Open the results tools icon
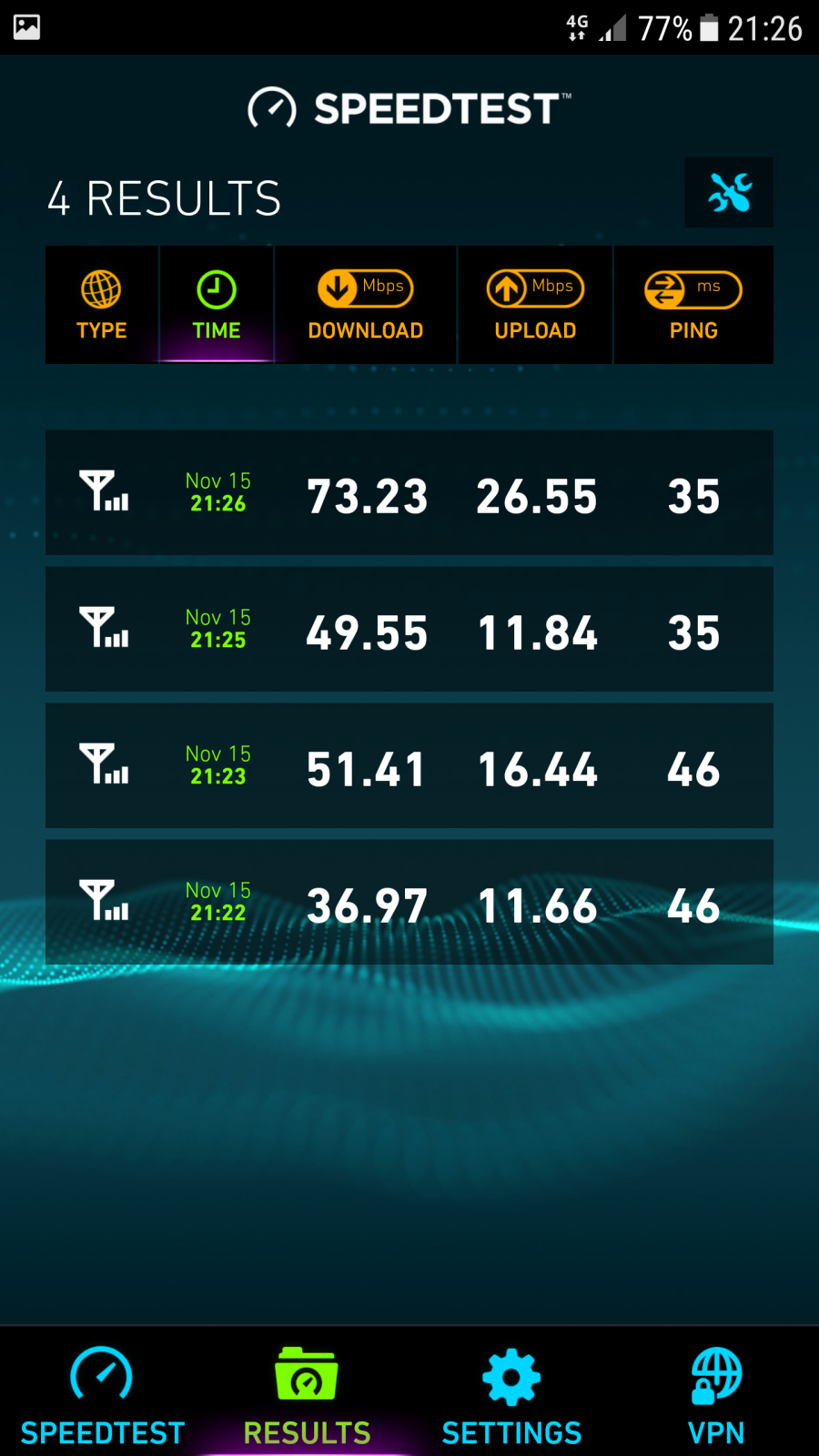 729,193
